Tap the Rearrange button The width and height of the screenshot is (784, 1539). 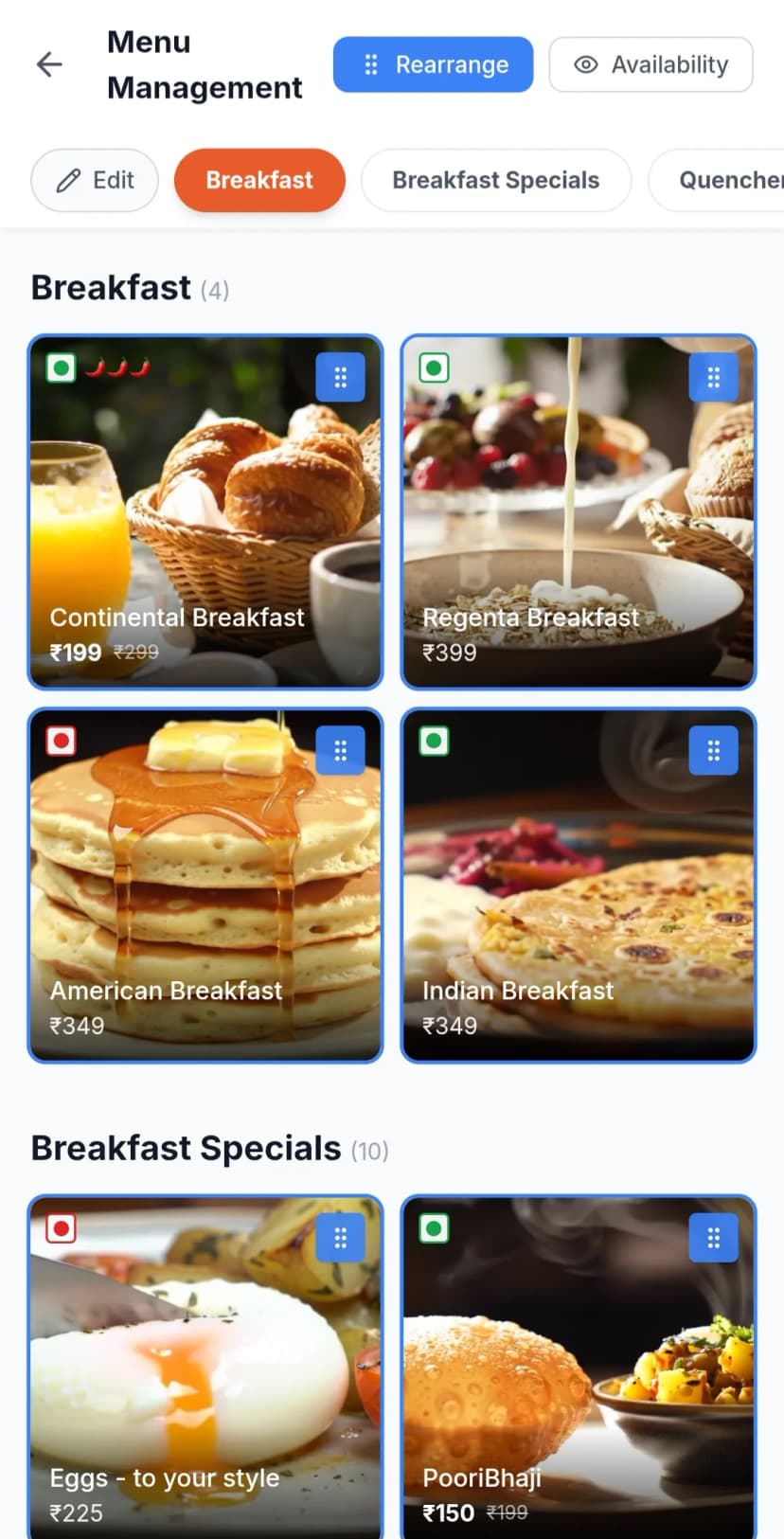[433, 64]
